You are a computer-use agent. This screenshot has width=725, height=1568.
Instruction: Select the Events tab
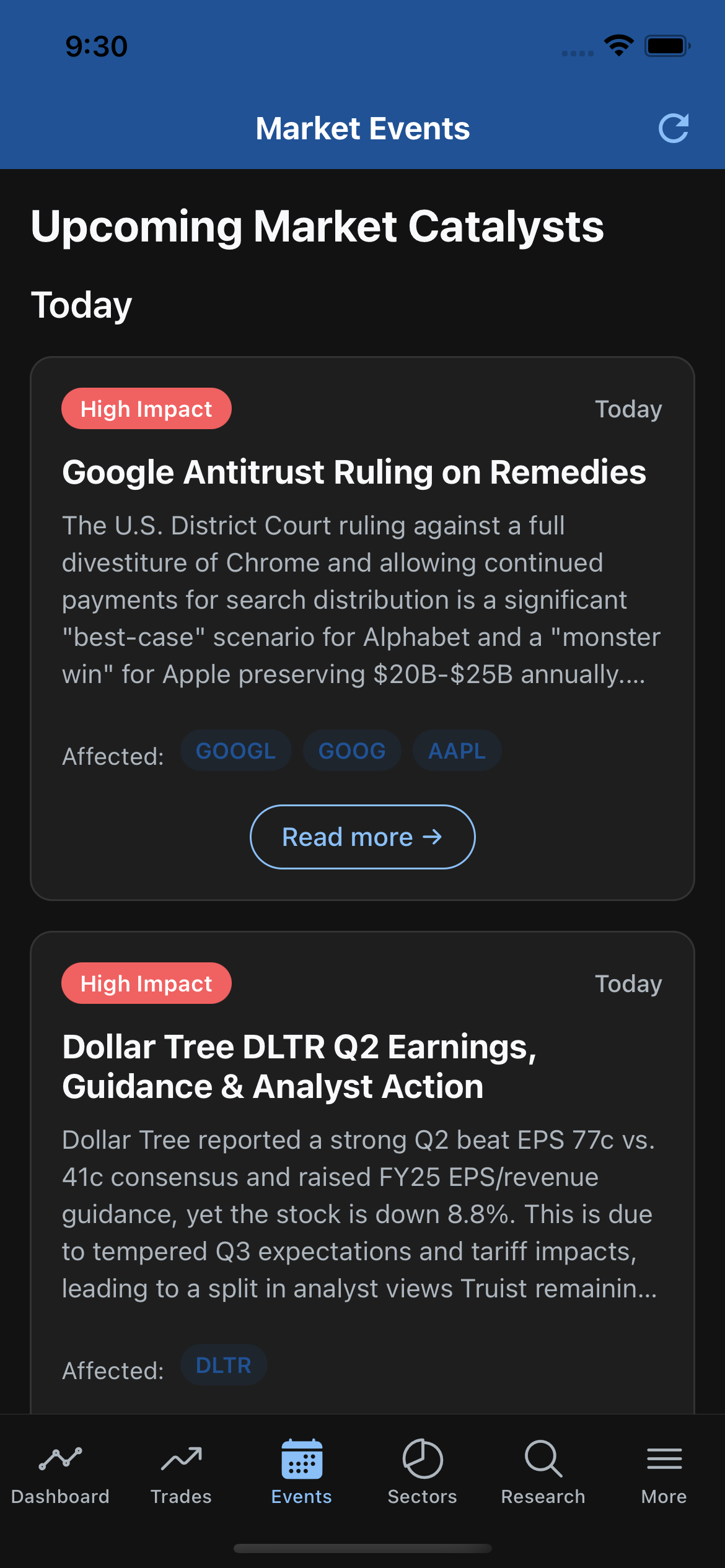coord(302,1473)
